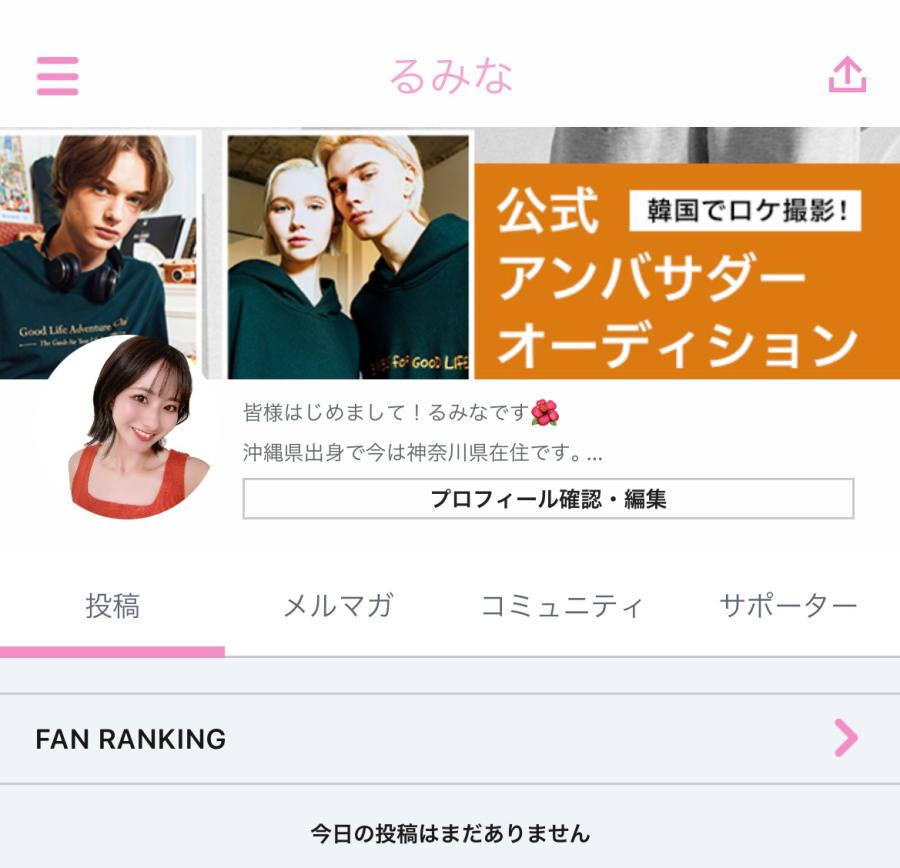Switch to the メルマガ tab
The height and width of the screenshot is (868, 900).
(338, 607)
